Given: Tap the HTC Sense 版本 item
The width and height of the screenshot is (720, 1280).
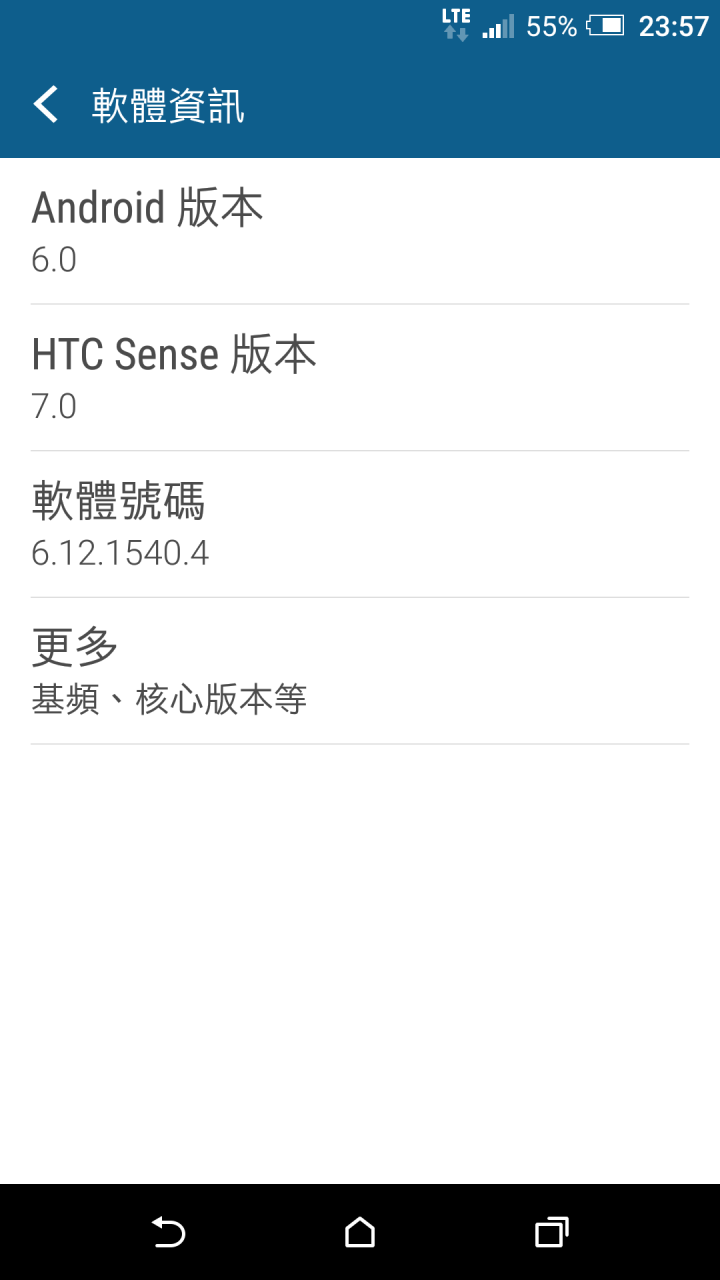Looking at the screenshot, I should click(360, 376).
